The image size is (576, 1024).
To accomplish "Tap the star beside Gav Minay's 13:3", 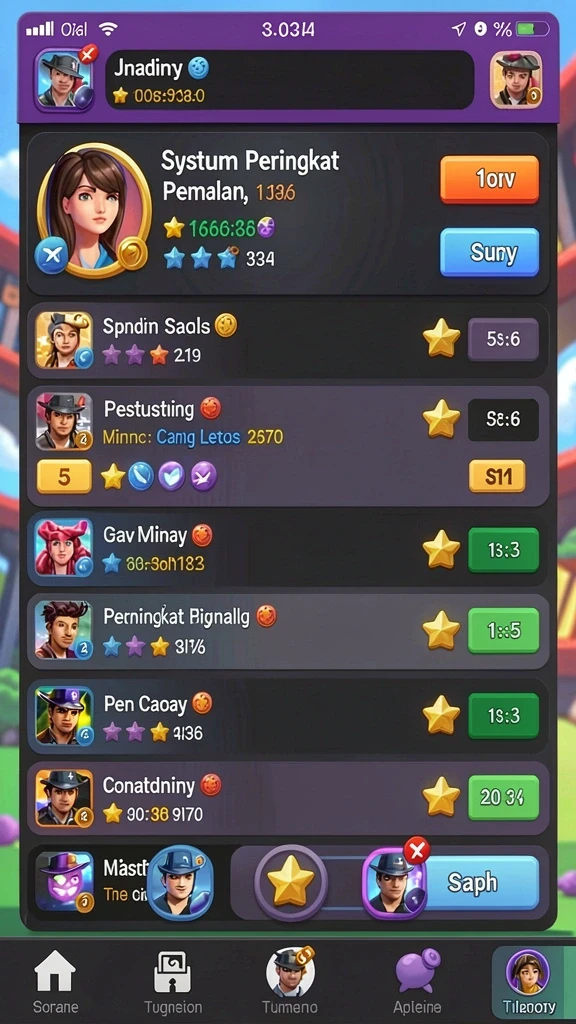I will [441, 549].
